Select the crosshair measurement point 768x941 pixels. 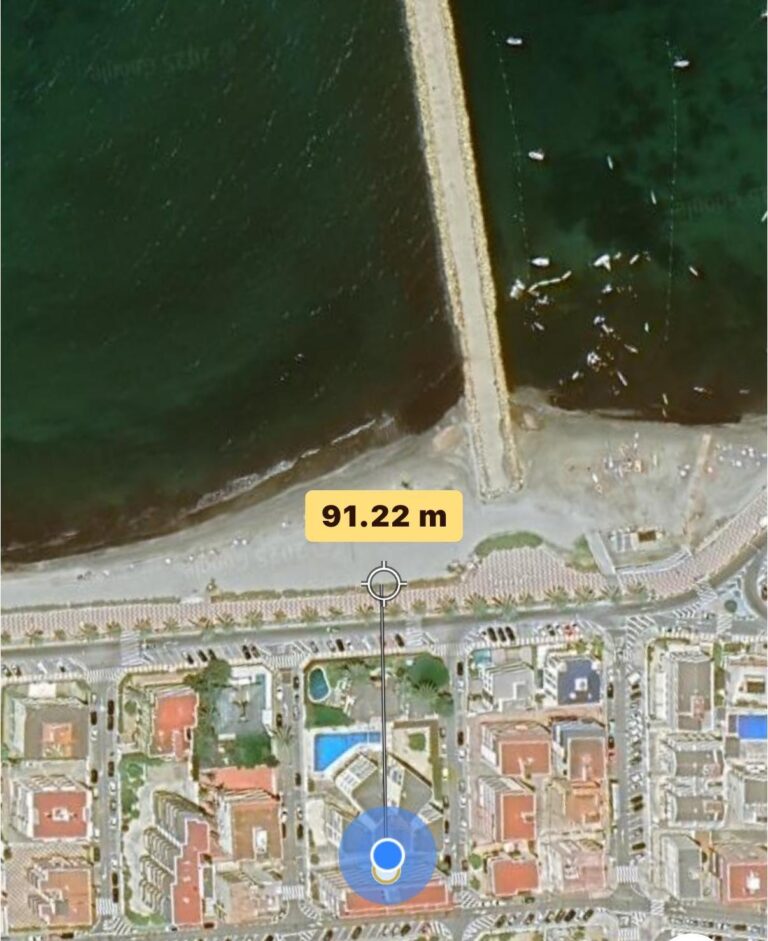tap(383, 584)
